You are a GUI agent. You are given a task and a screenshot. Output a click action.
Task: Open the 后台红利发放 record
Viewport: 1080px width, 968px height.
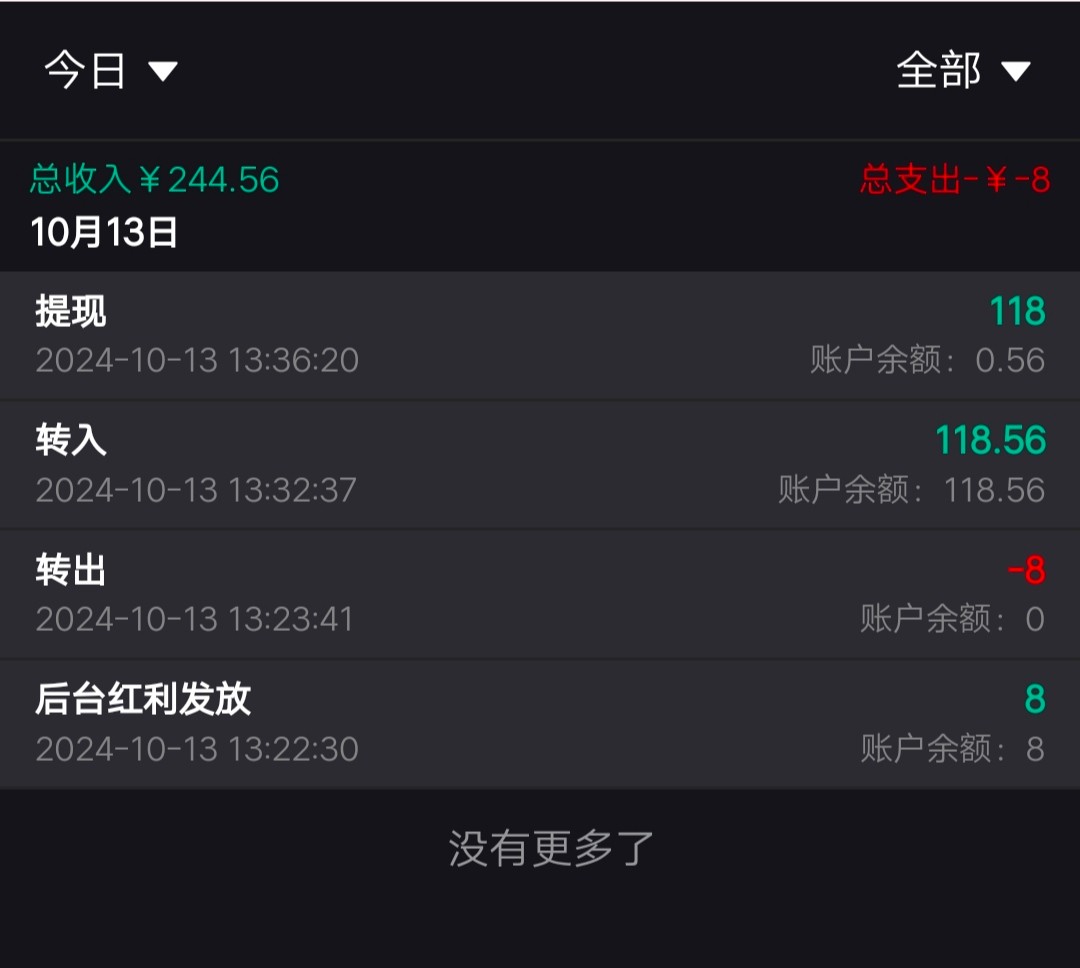pyautogui.click(x=540, y=724)
